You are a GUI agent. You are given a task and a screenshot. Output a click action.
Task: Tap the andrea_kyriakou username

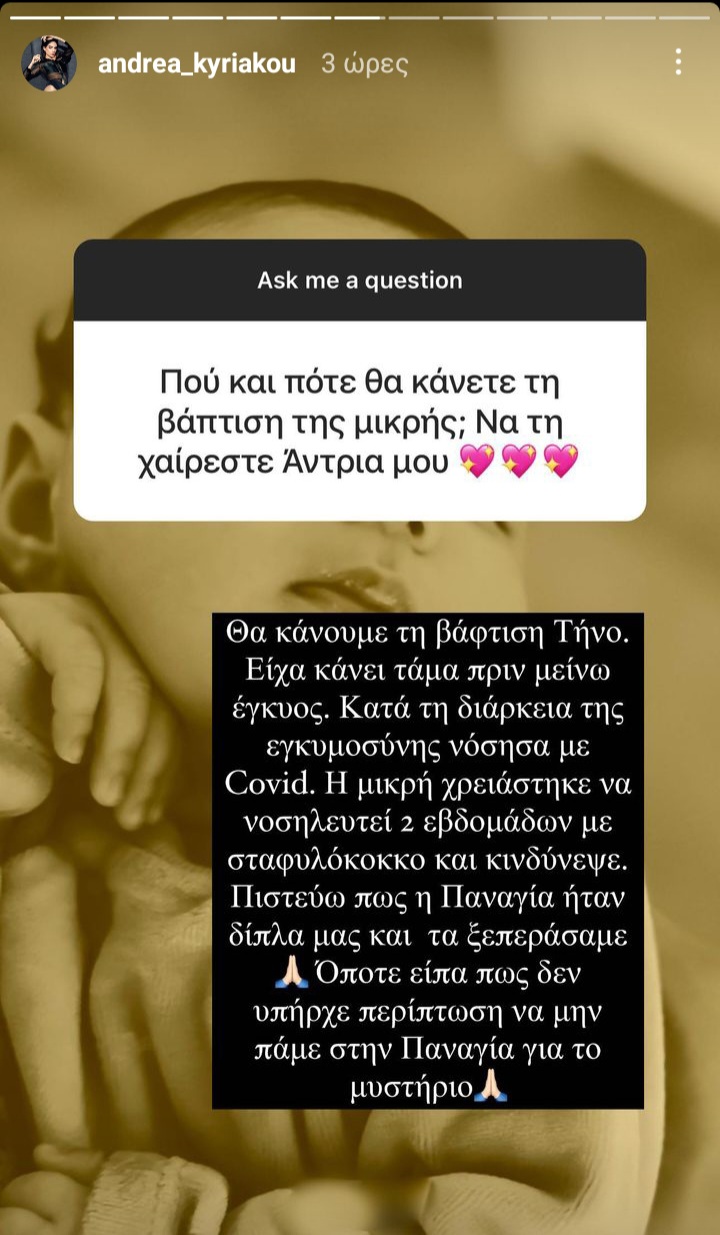pos(197,64)
